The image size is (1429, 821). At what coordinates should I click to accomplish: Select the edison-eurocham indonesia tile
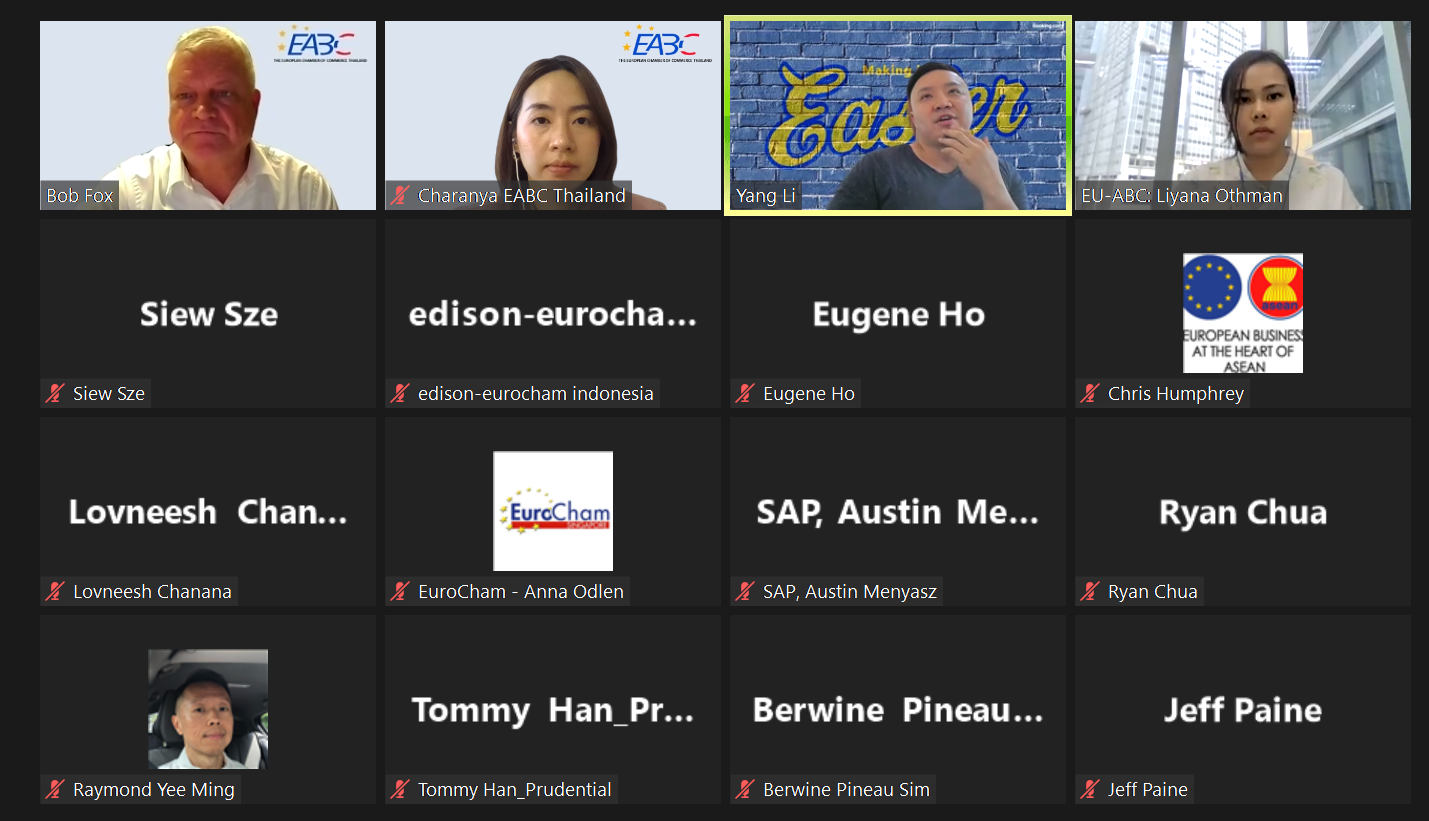(552, 313)
